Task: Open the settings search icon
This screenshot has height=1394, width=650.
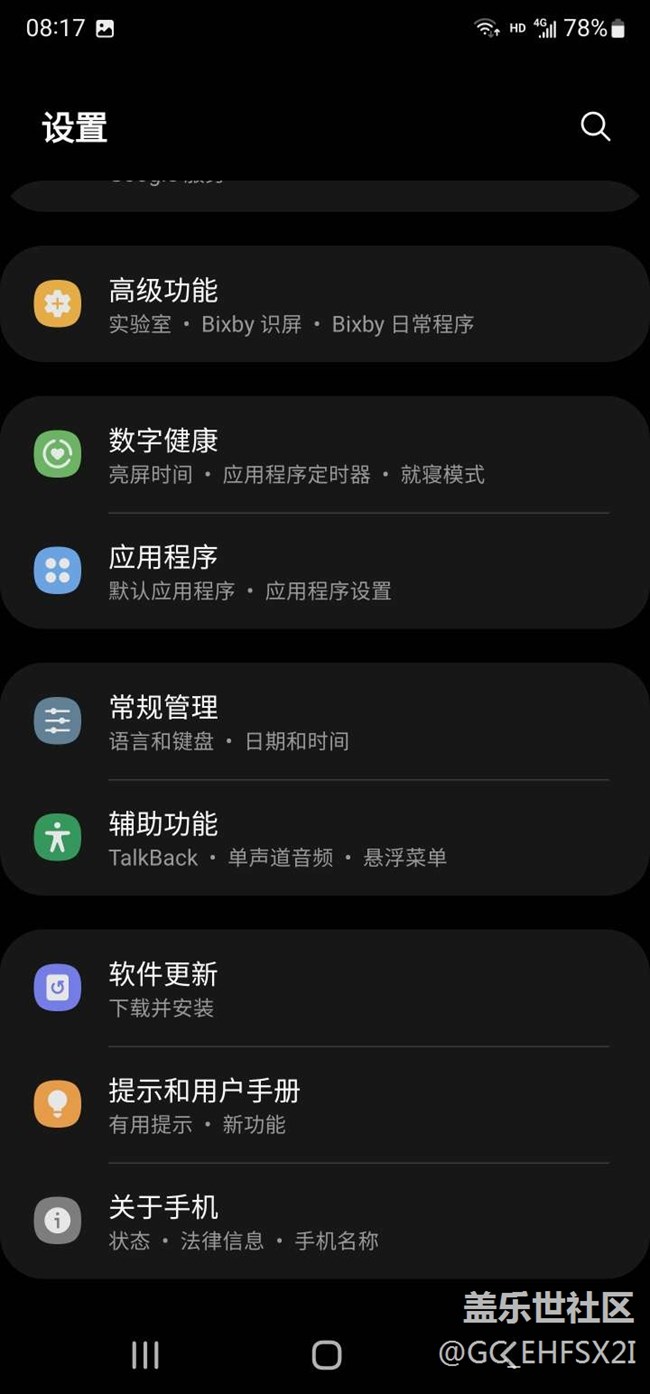Action: (x=595, y=127)
